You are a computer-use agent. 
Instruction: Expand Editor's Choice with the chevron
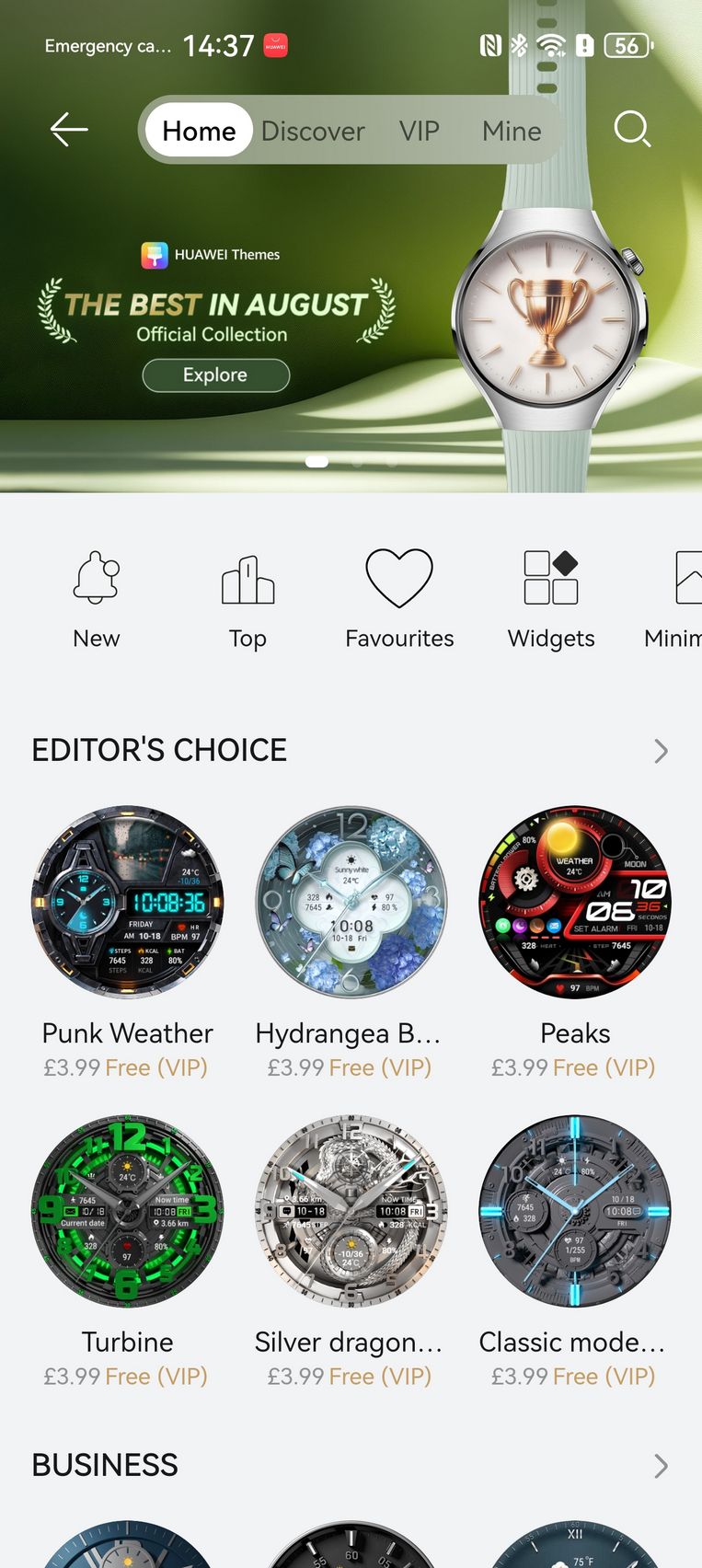(x=661, y=751)
